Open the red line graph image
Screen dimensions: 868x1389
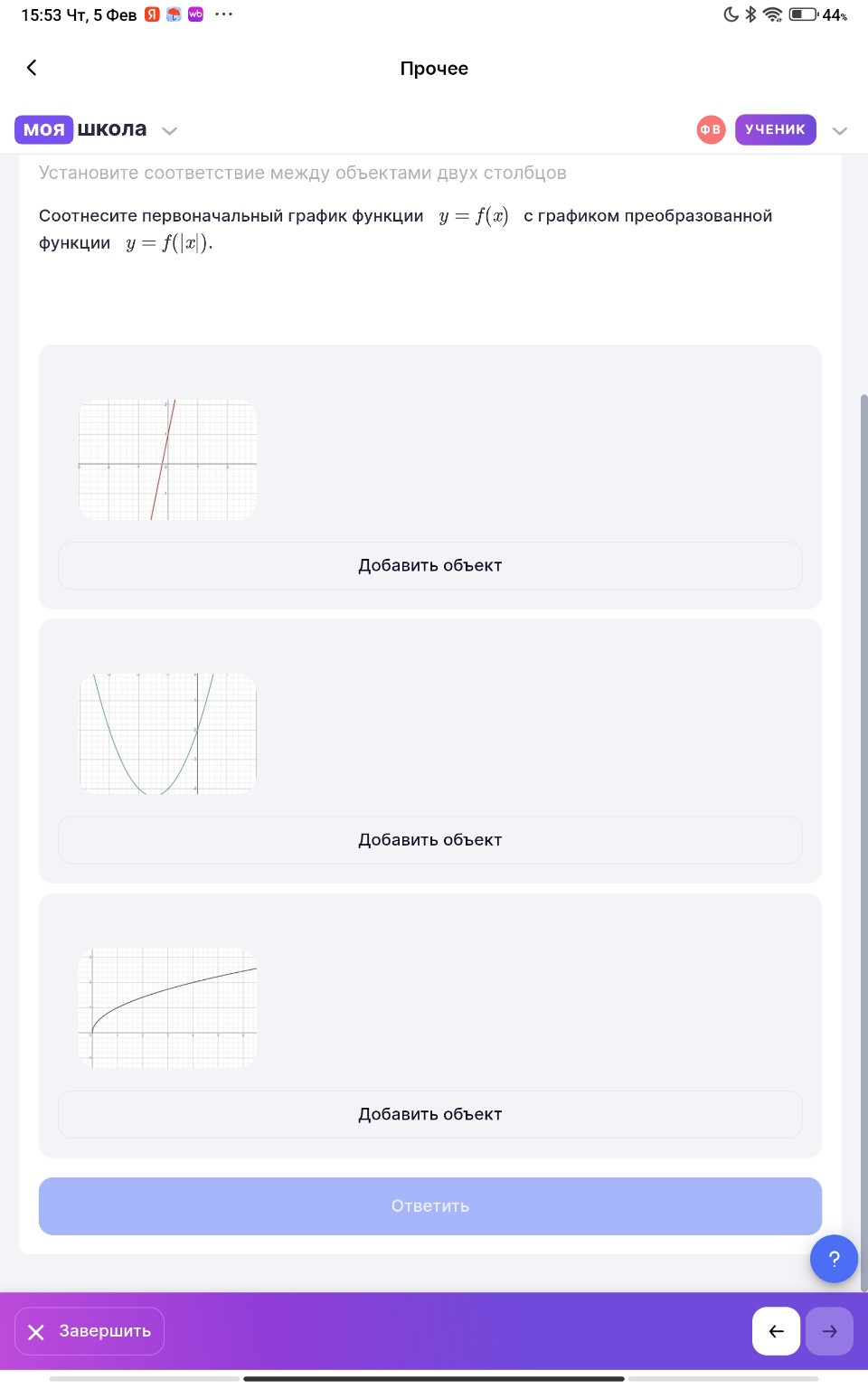point(168,459)
